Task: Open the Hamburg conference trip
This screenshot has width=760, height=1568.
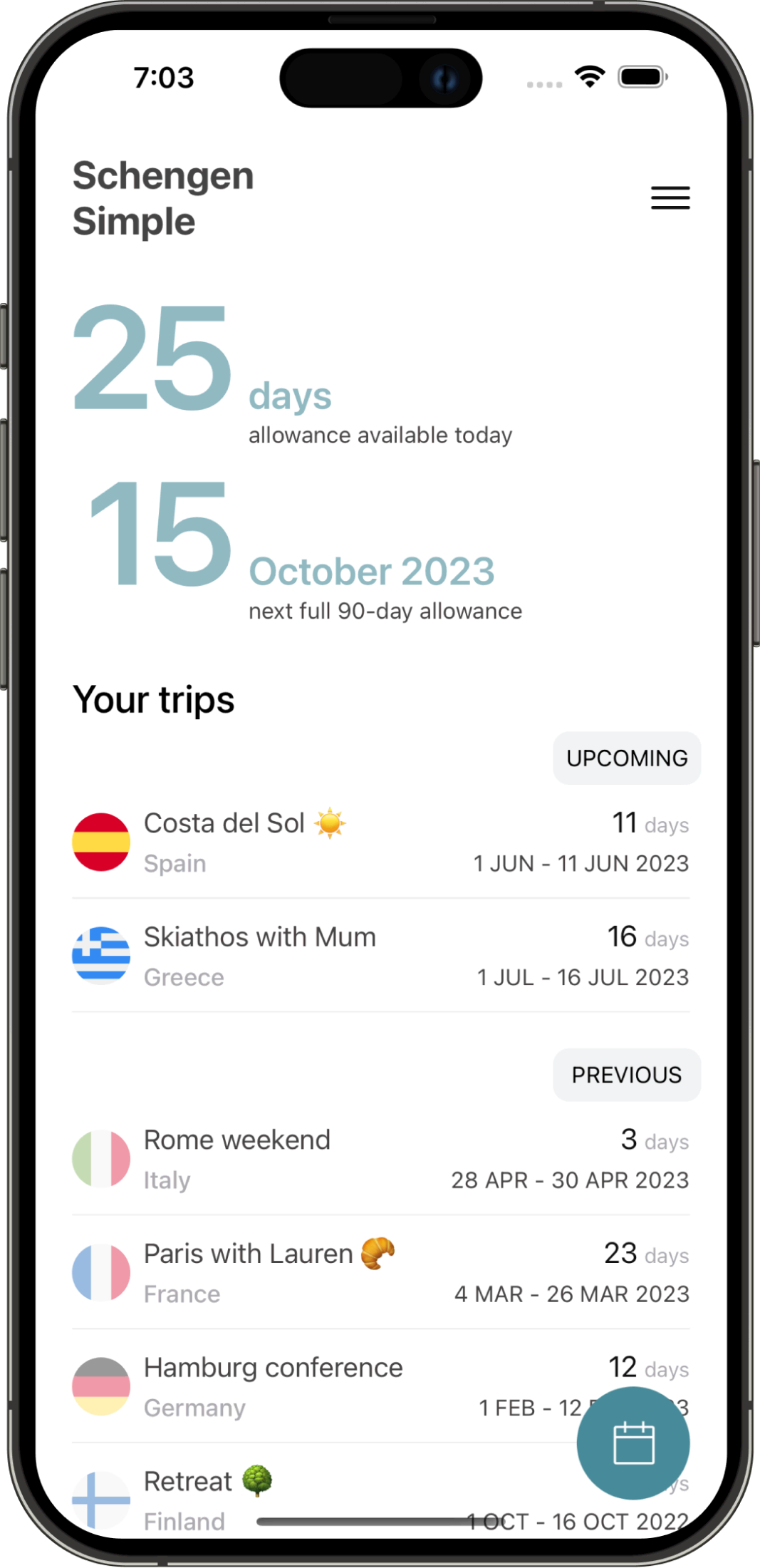Action: (285, 1386)
